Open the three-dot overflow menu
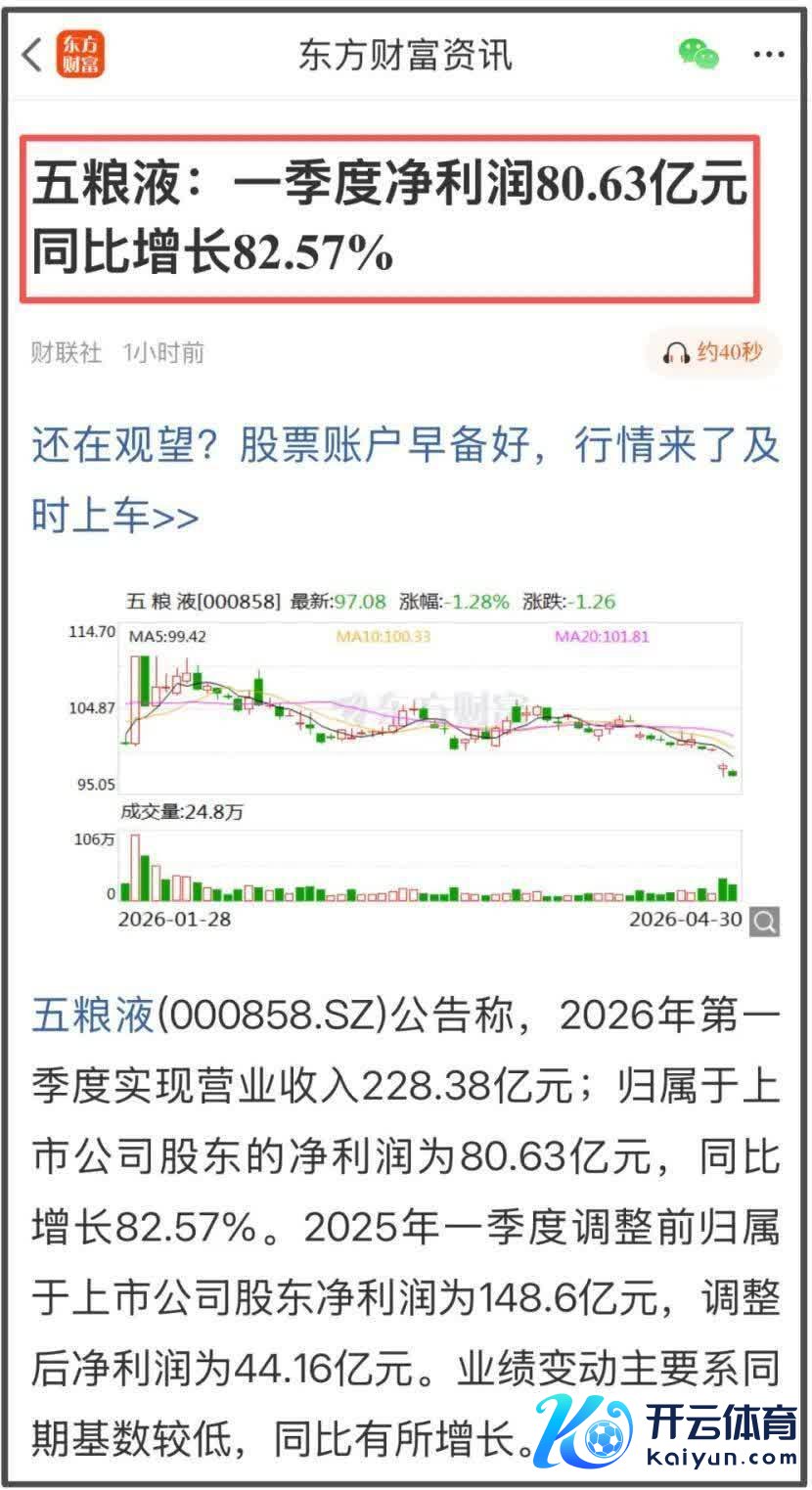This screenshot has height=1490, width=812. [x=769, y=55]
